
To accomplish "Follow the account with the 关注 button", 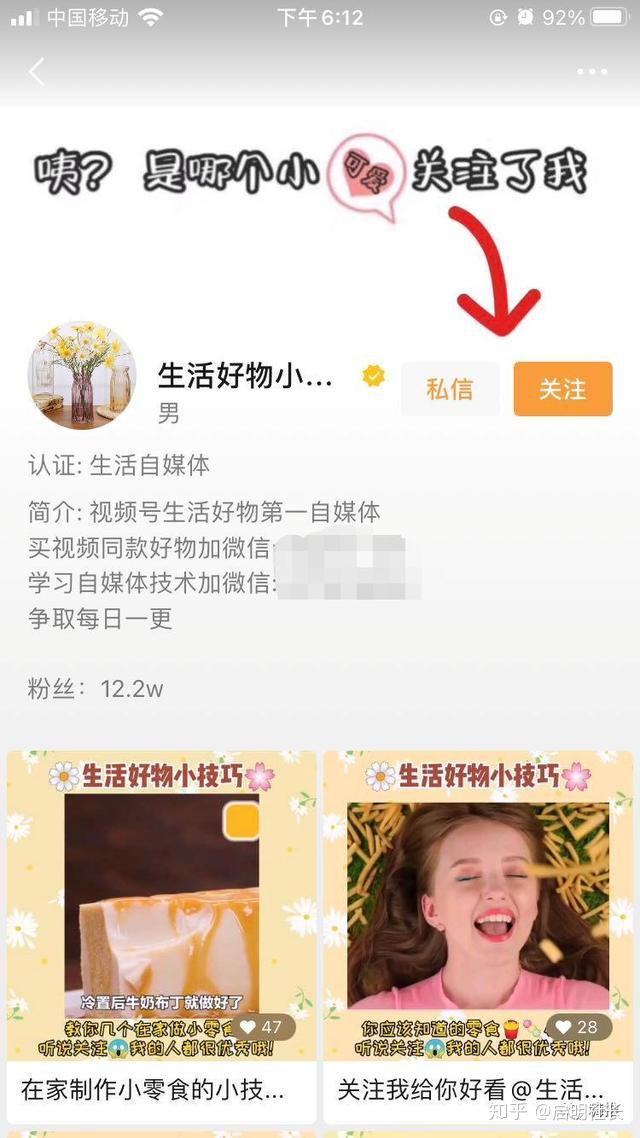I will 562,389.
